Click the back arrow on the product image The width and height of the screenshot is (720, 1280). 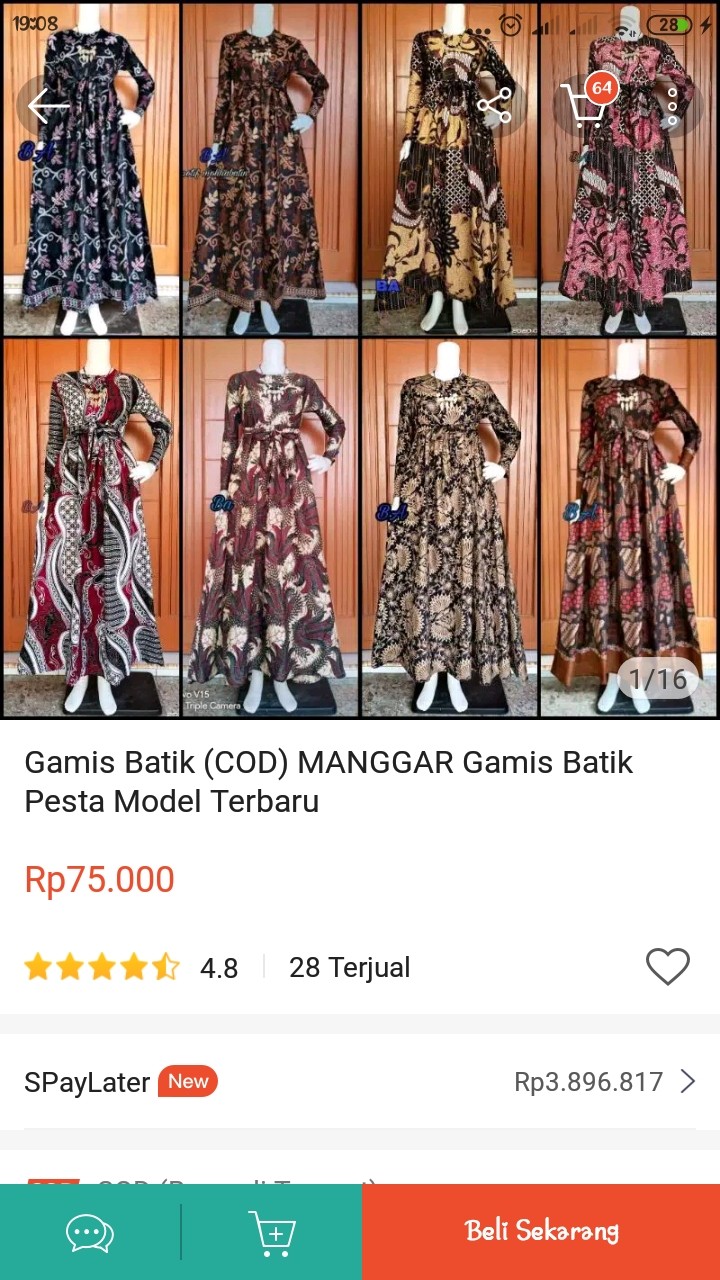(x=47, y=106)
